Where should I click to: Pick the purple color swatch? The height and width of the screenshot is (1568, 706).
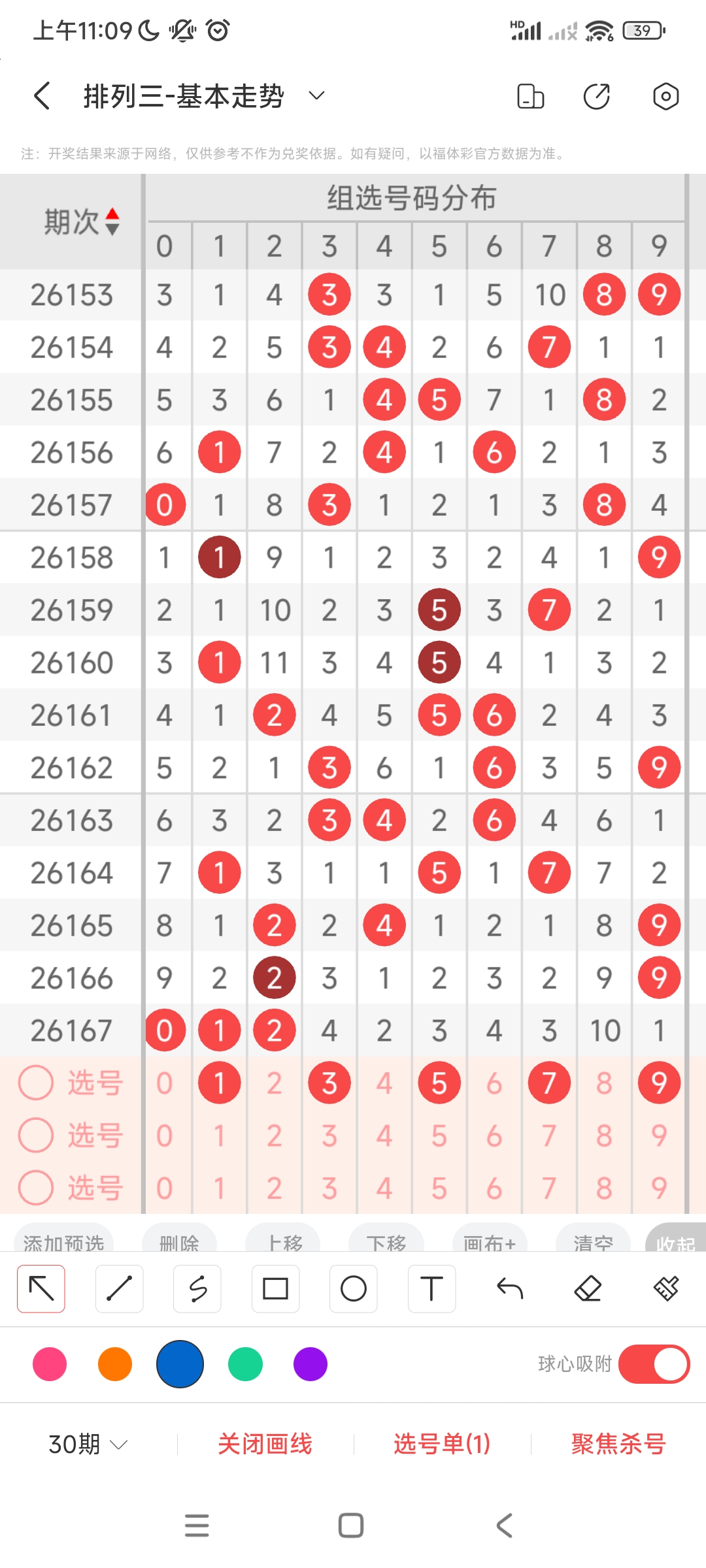pyautogui.click(x=311, y=1364)
